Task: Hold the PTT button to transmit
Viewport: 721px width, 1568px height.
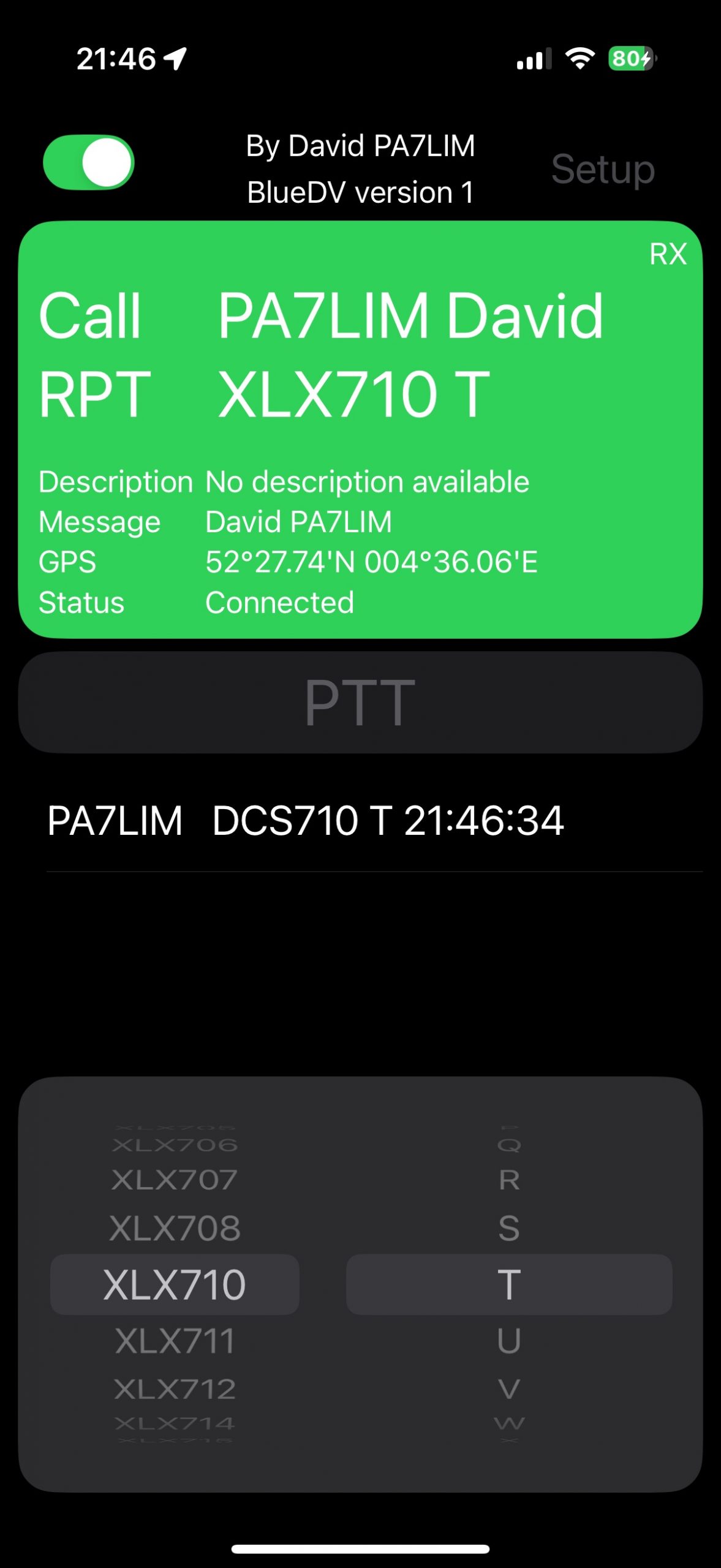Action: click(x=360, y=702)
